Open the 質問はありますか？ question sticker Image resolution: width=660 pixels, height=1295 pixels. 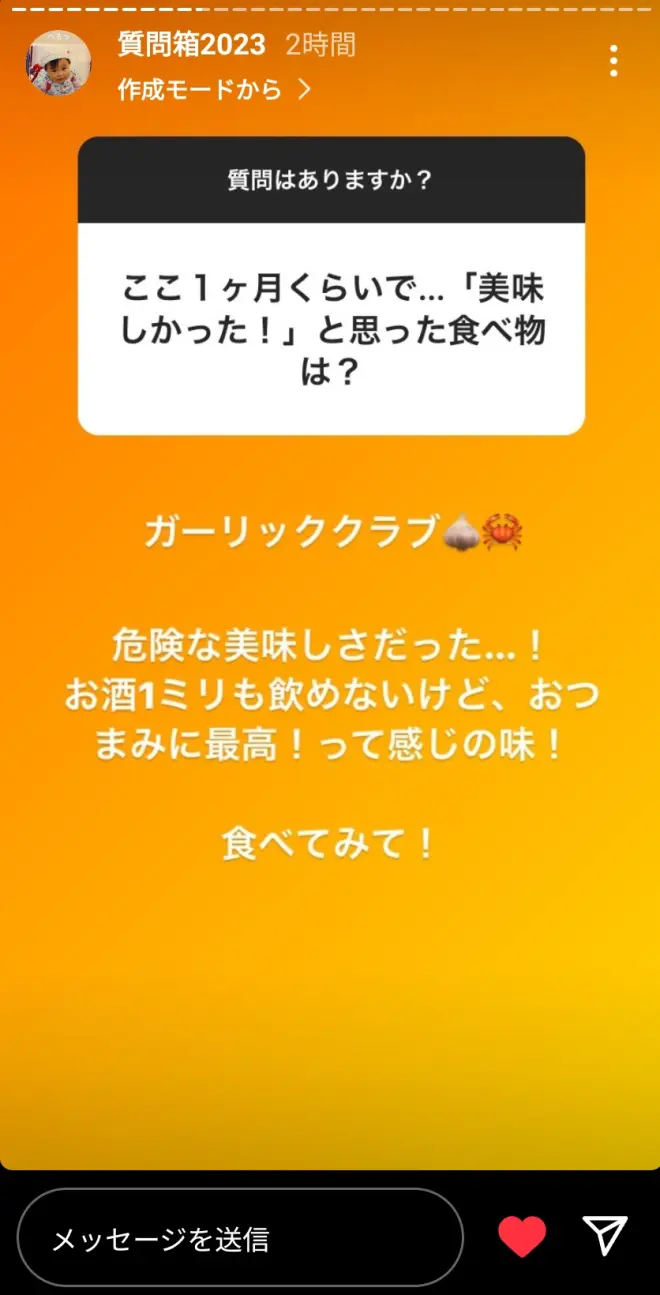coord(331,285)
